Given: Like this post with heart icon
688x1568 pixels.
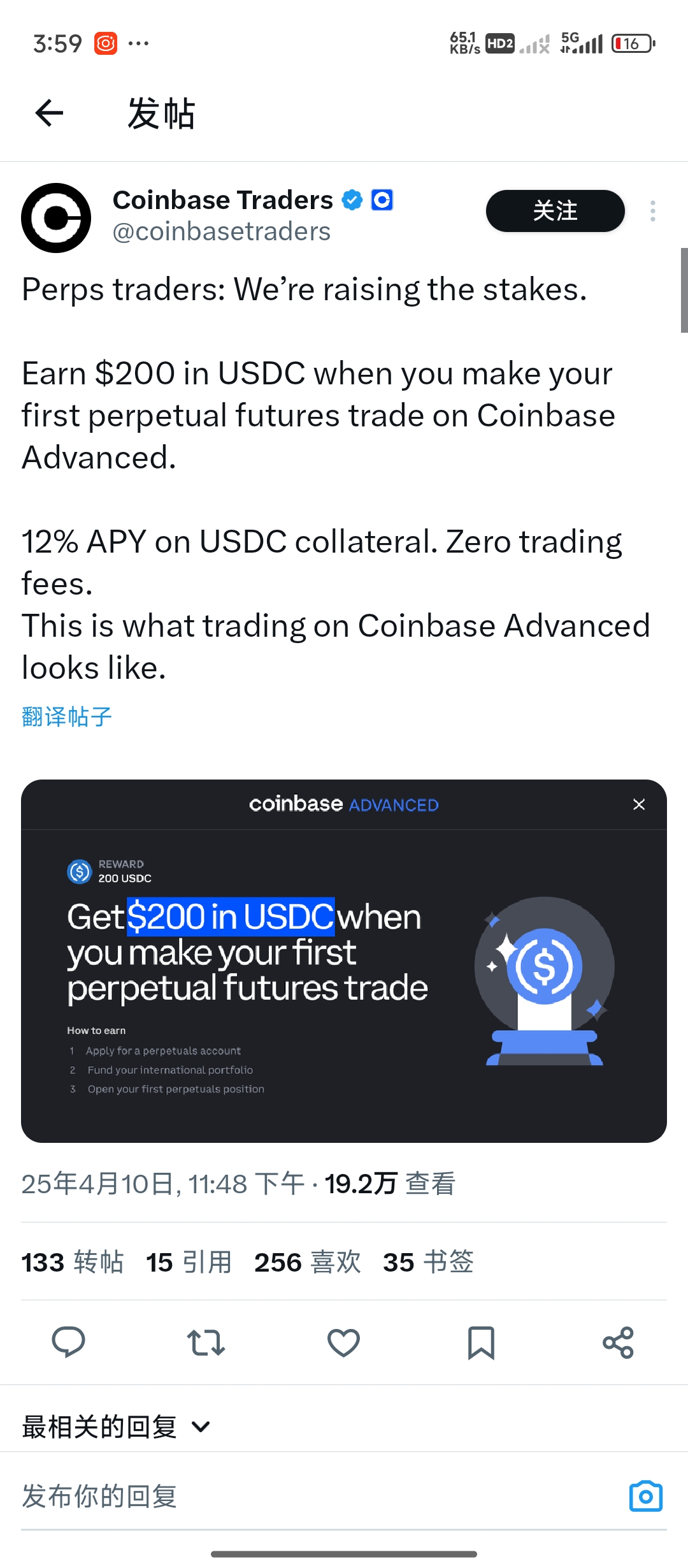Looking at the screenshot, I should pyautogui.click(x=343, y=1342).
